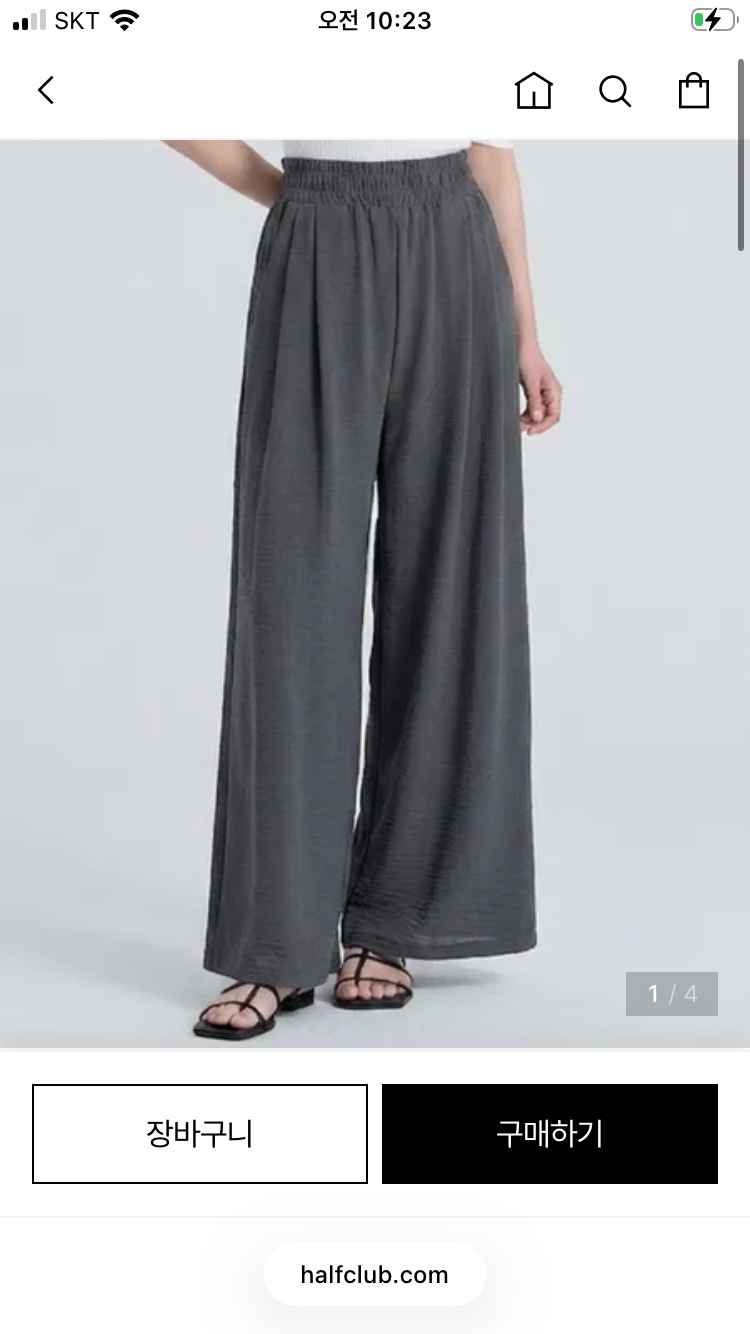Open search with the magnifier icon
The height and width of the screenshot is (1334, 750).
click(x=615, y=91)
